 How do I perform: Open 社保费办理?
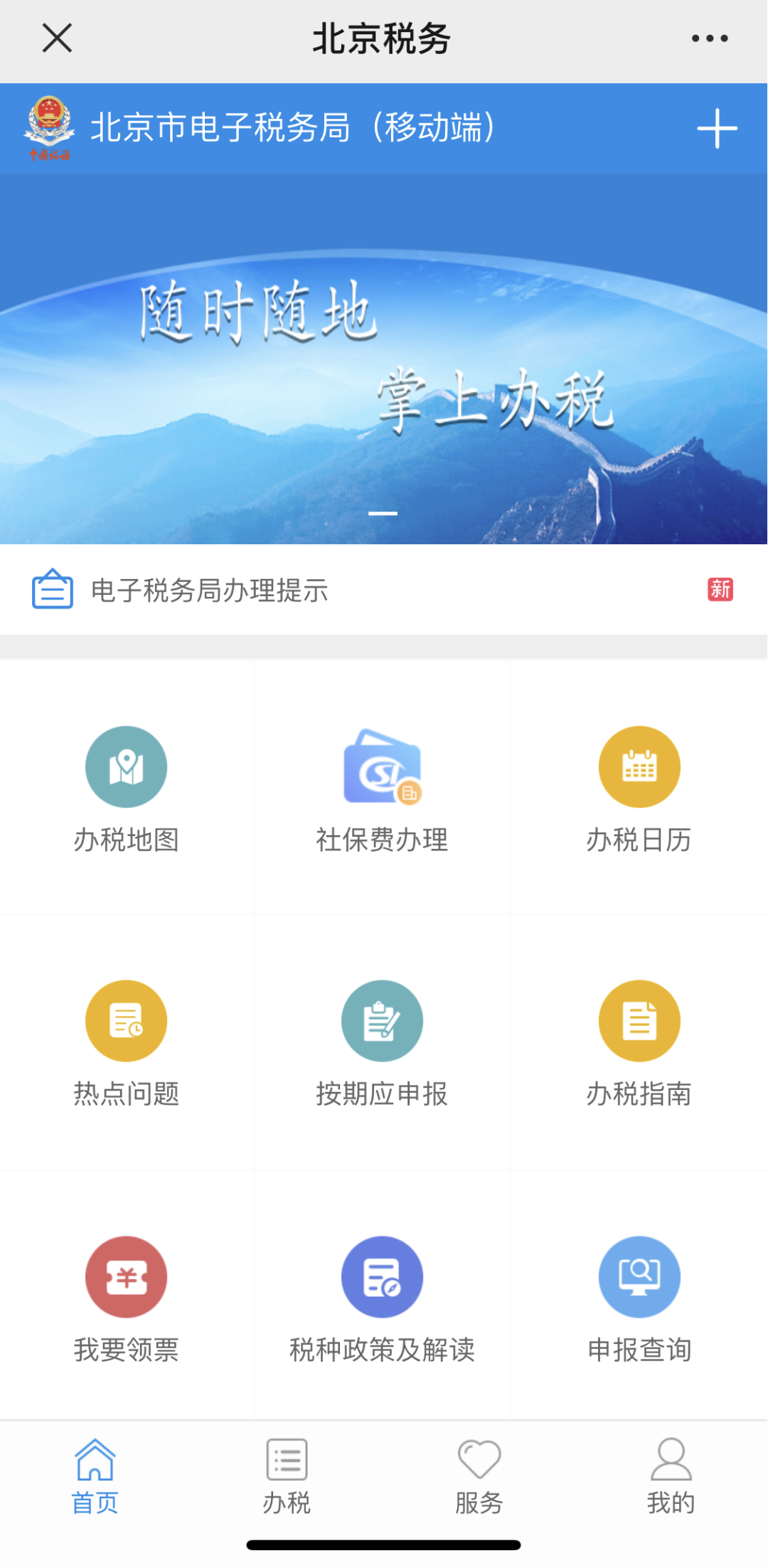coord(383,788)
